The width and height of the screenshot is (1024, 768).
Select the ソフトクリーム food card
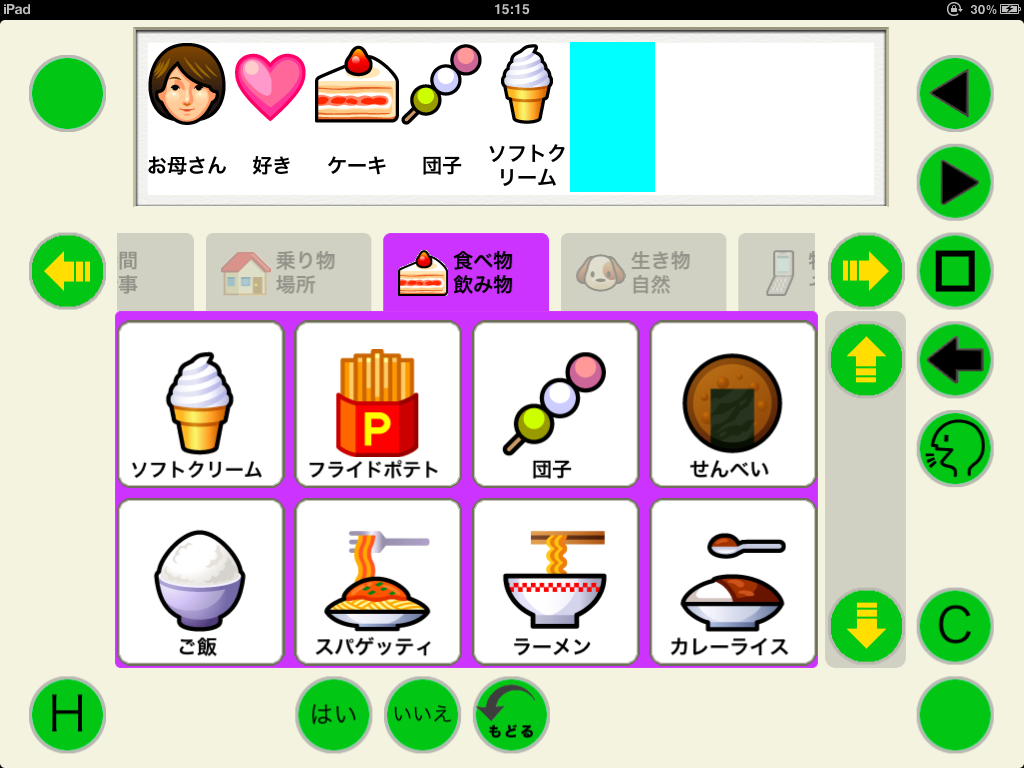pos(200,404)
